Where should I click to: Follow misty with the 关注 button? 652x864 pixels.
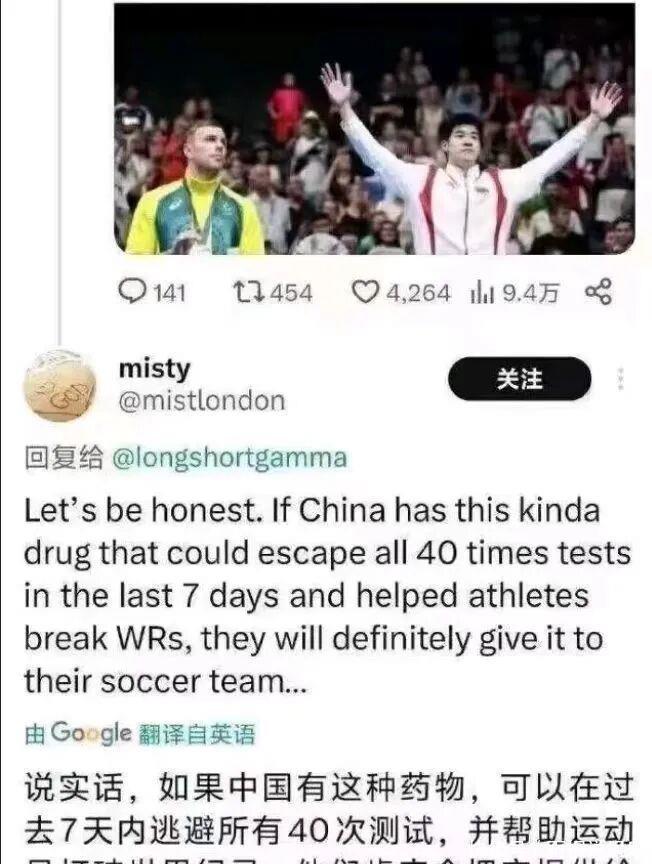click(519, 380)
